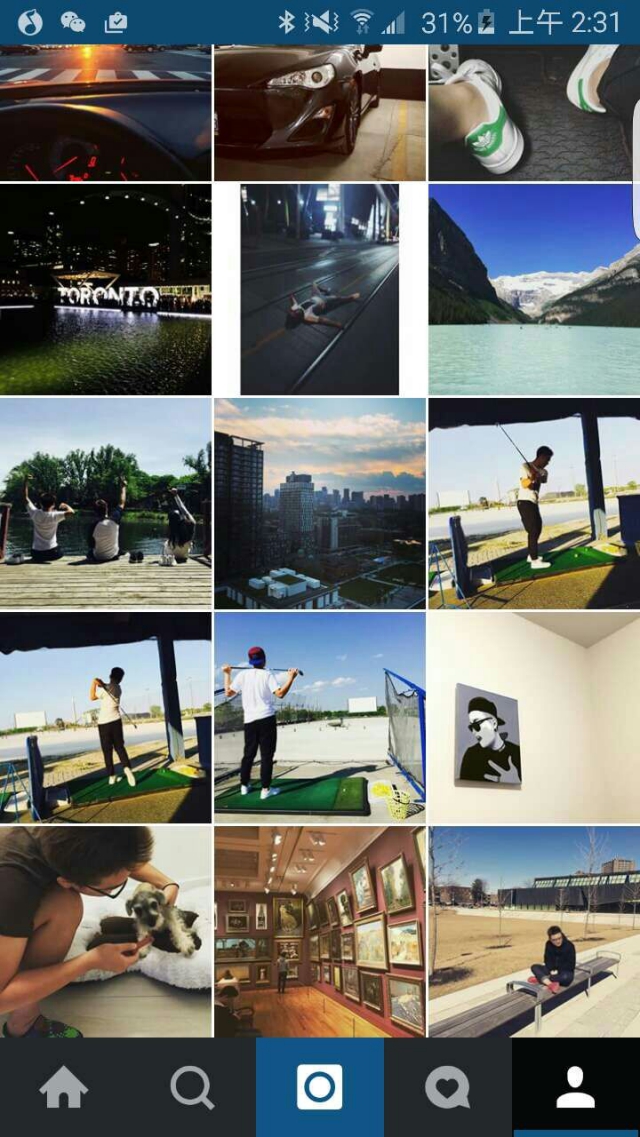Go to the Home feed tab
The height and width of the screenshot is (1137, 640).
pos(64,1088)
